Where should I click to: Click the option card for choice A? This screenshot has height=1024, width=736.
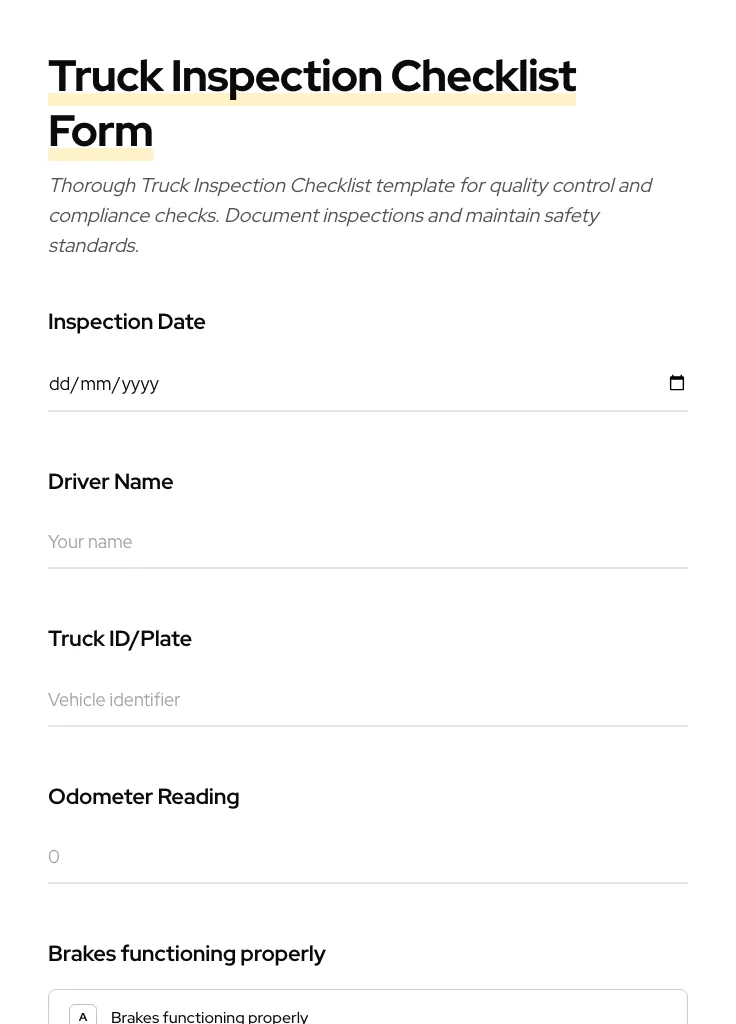[x=368, y=1014]
